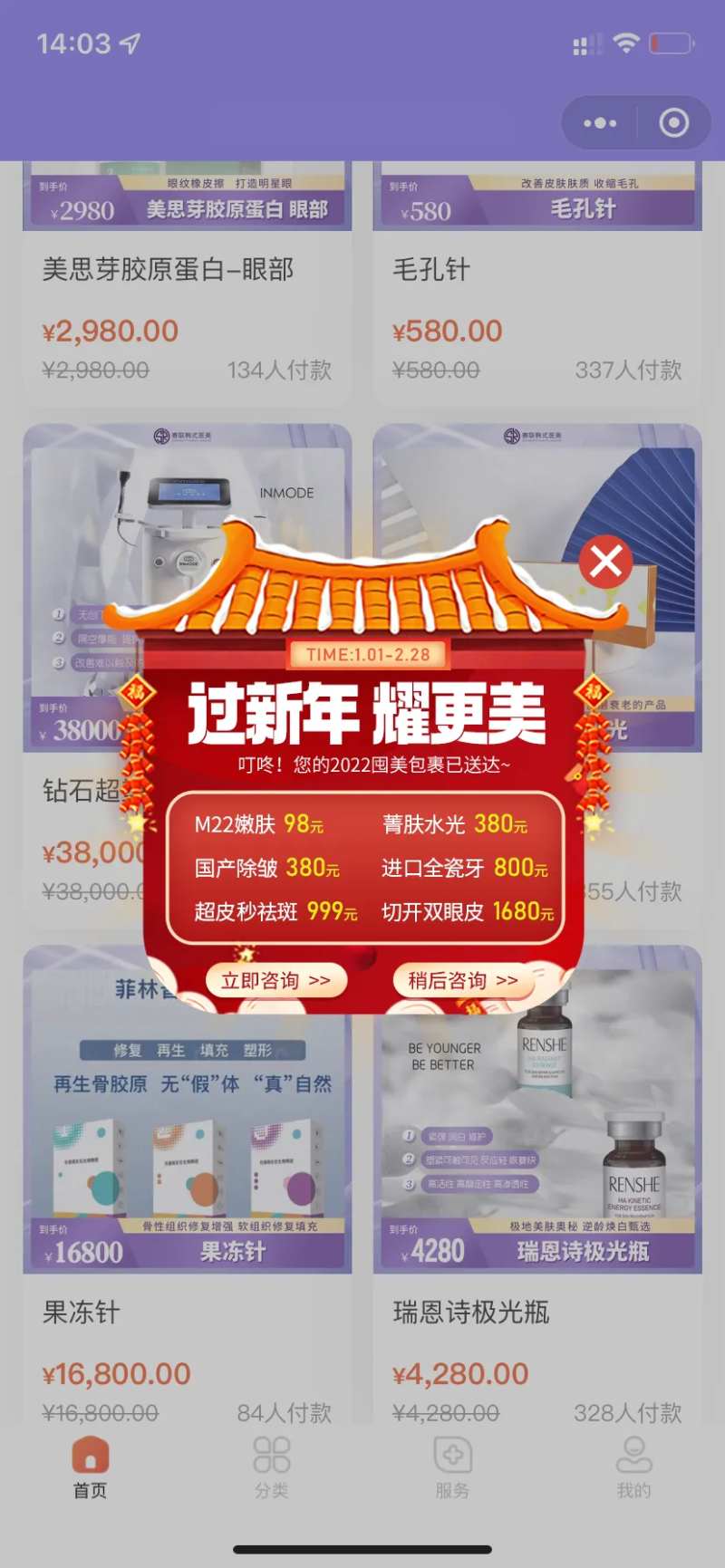Image resolution: width=725 pixels, height=1568 pixels.
Task: Open the 瑞恩诗极光瓶 product card
Action: click(537, 1183)
